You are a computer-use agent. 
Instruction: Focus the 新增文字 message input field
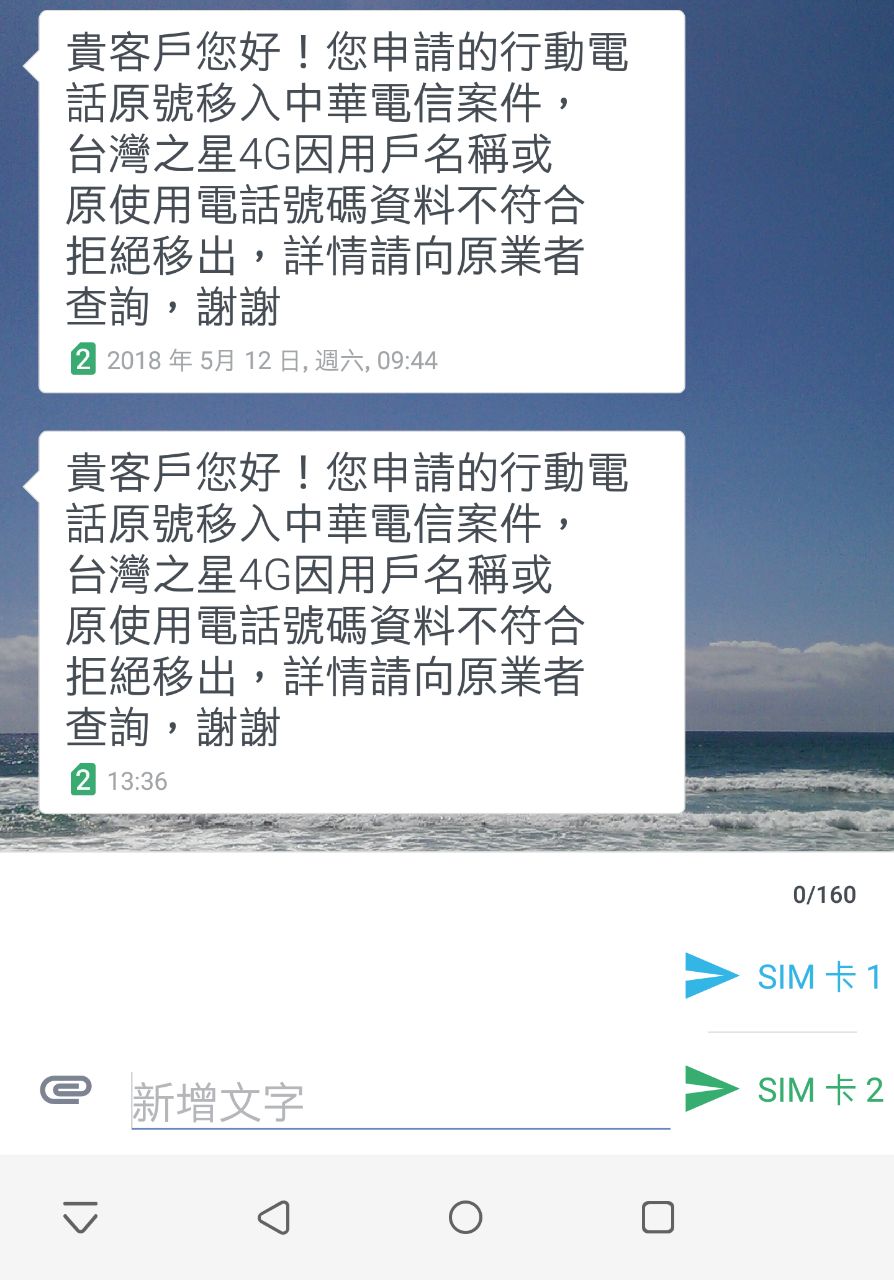(x=400, y=1102)
